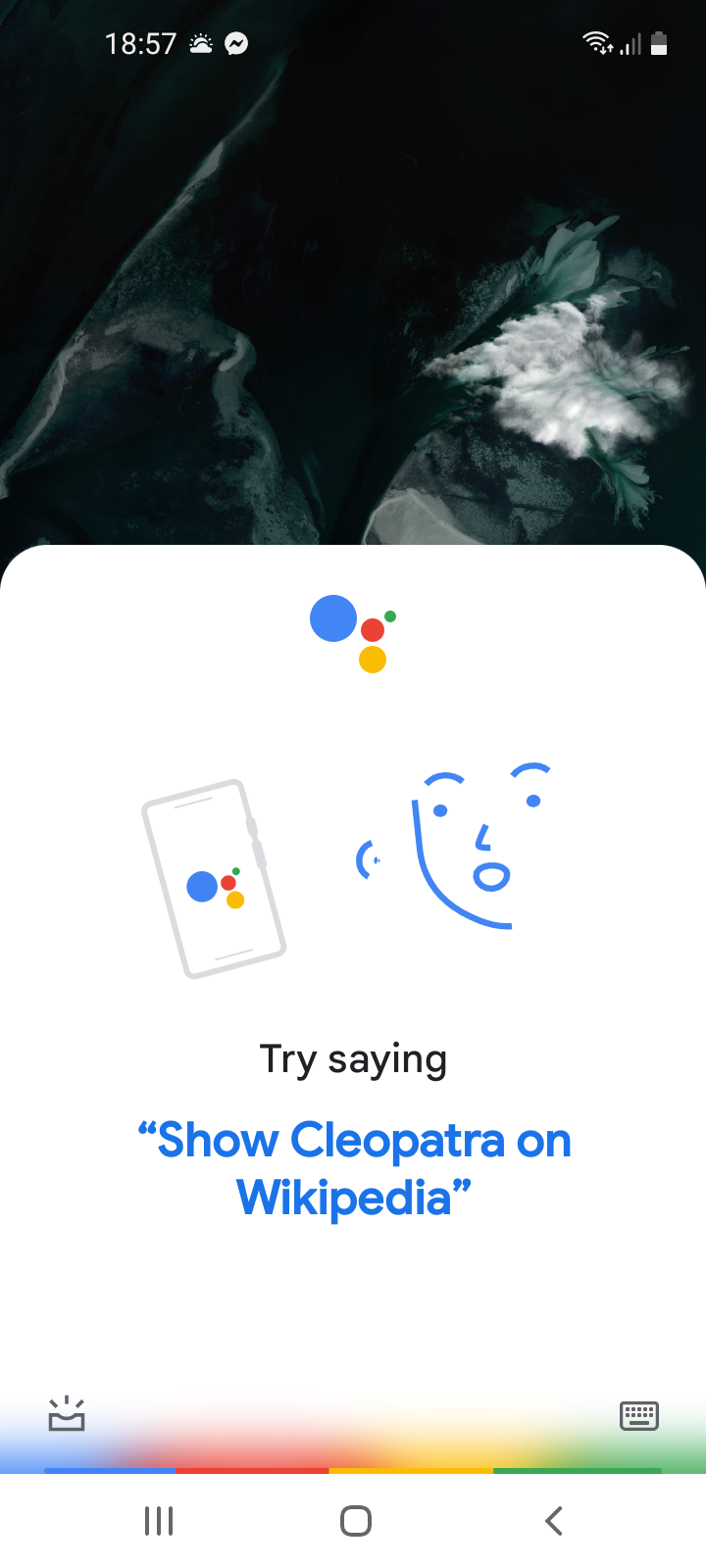Tap the Try saying prompt text
The image size is (706, 1568).
point(352,1058)
